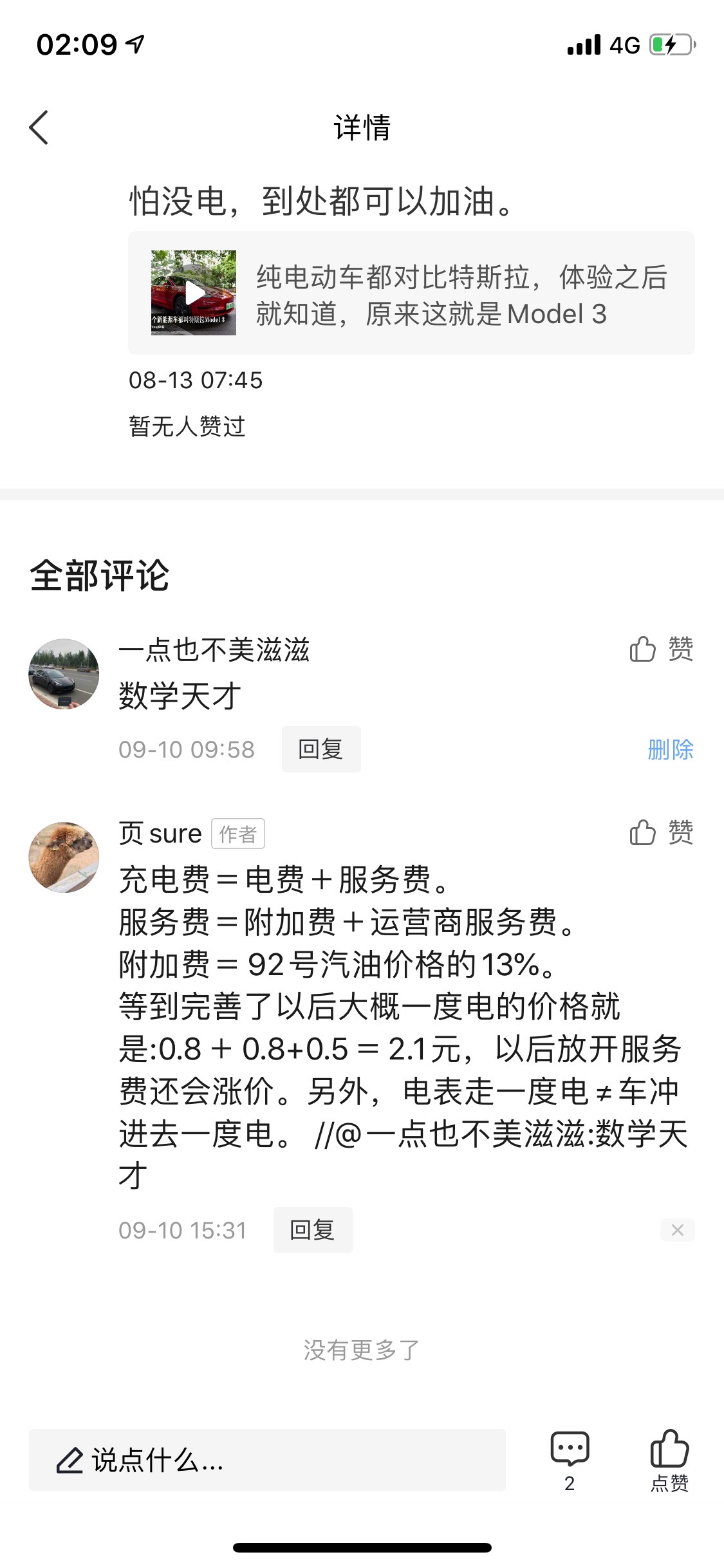Tap 回复 under 数学天才 comment
This screenshot has width=724, height=1568.
pos(320,749)
